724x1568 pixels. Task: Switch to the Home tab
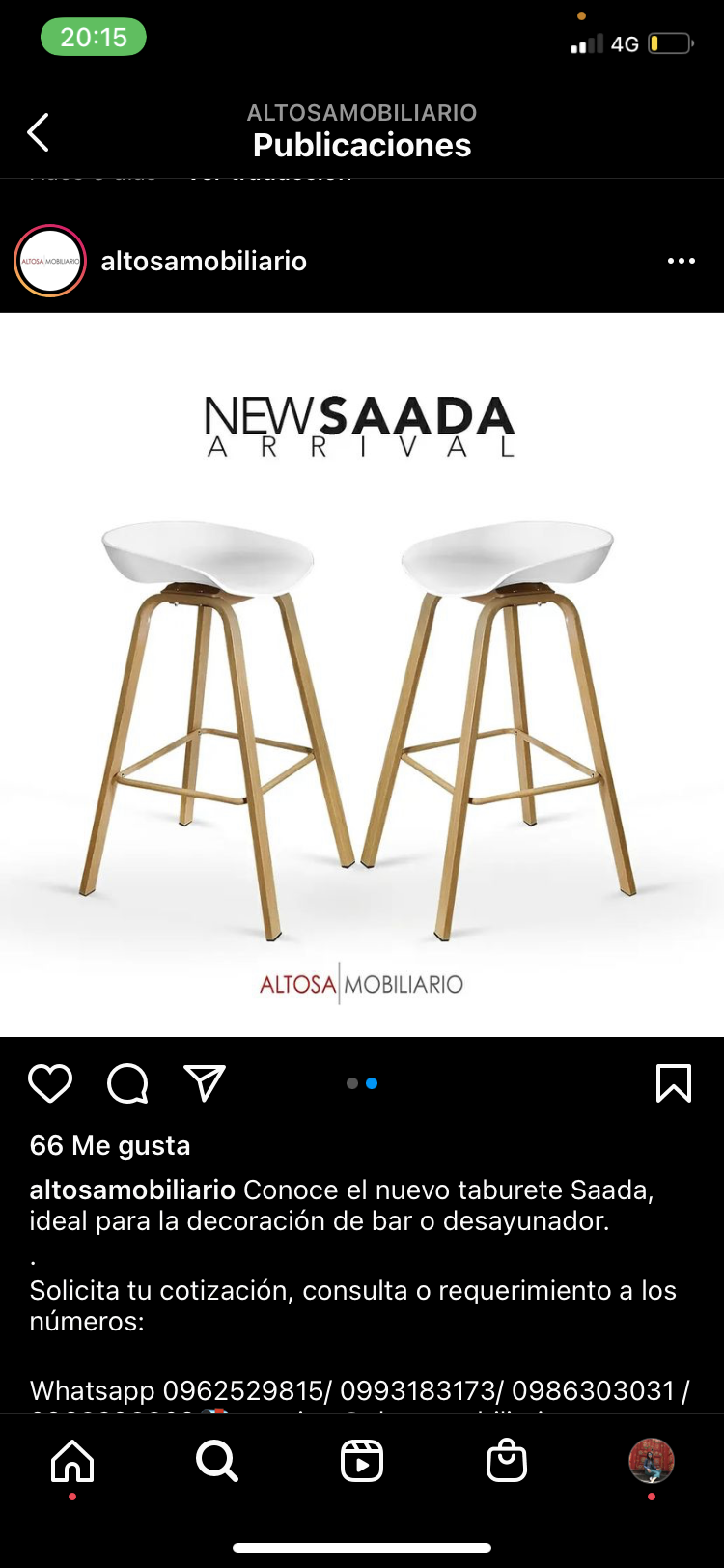tap(72, 1461)
